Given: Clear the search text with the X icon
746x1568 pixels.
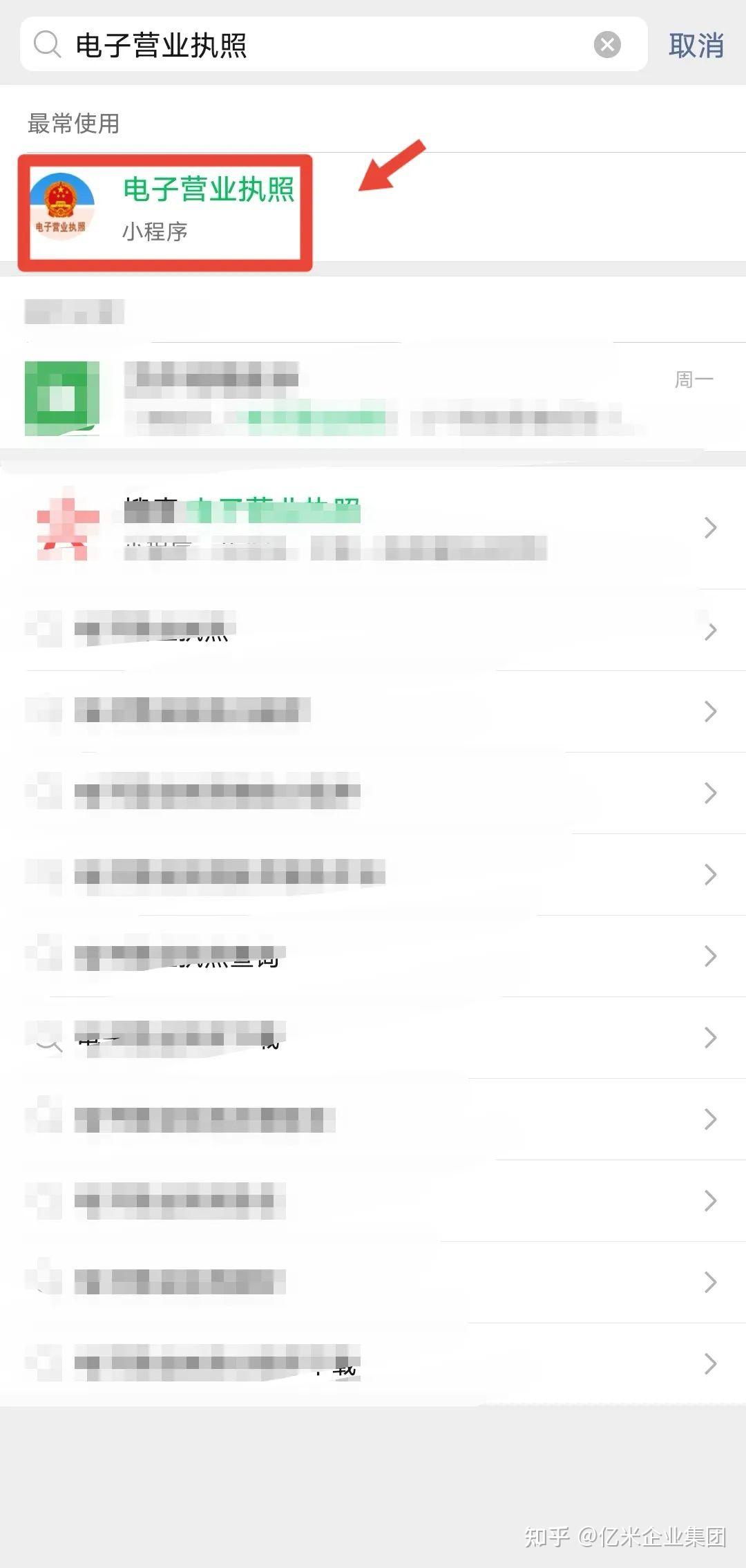Looking at the screenshot, I should point(607,45).
